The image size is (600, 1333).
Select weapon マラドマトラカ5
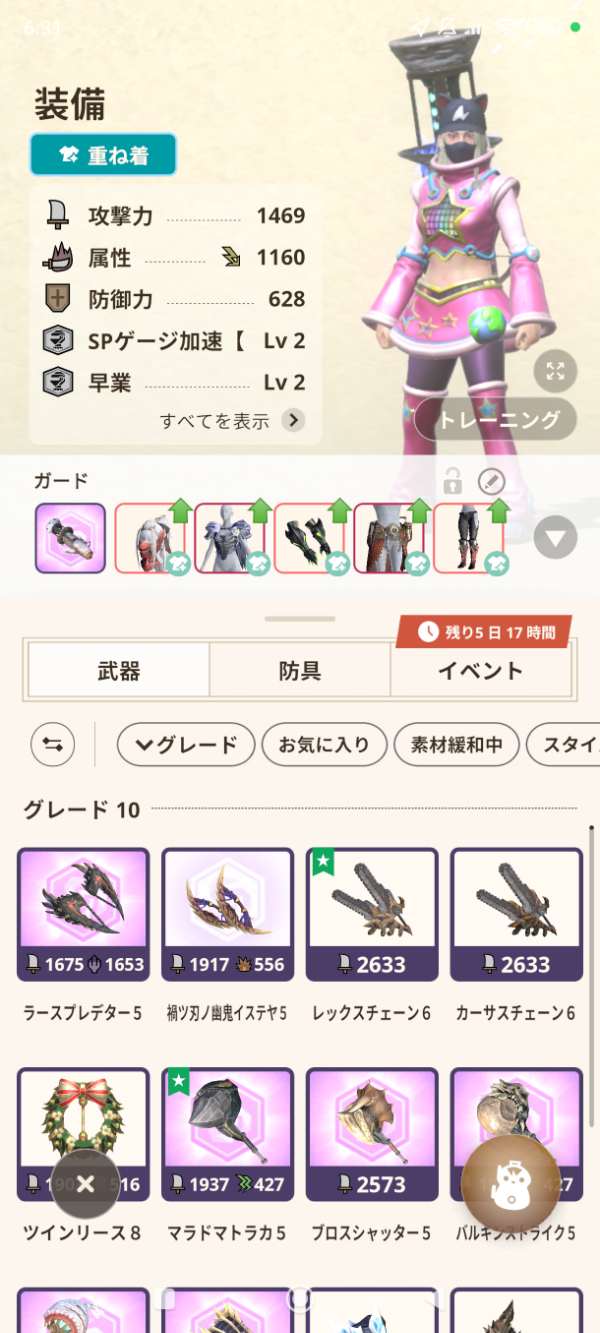tap(228, 1134)
